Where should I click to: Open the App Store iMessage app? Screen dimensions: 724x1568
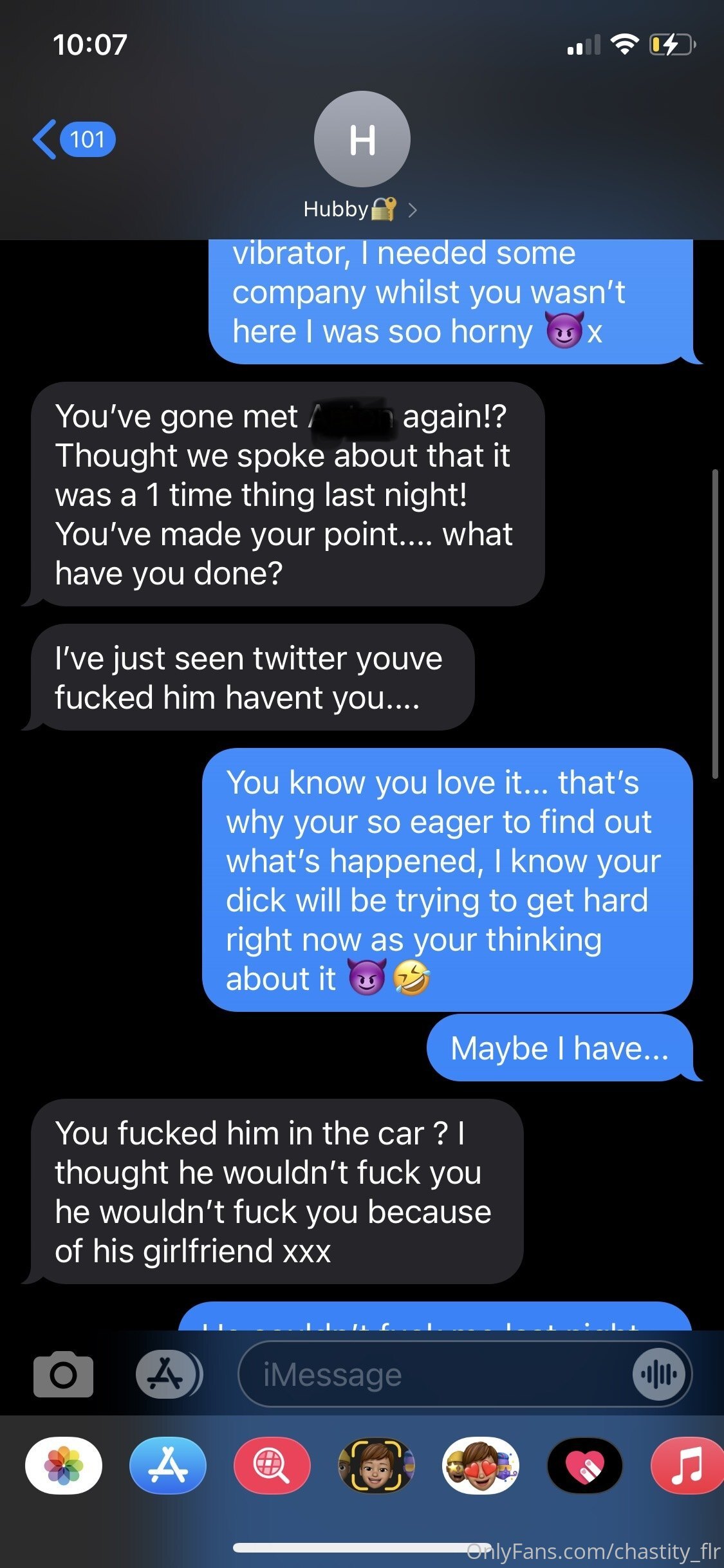click(x=168, y=1466)
